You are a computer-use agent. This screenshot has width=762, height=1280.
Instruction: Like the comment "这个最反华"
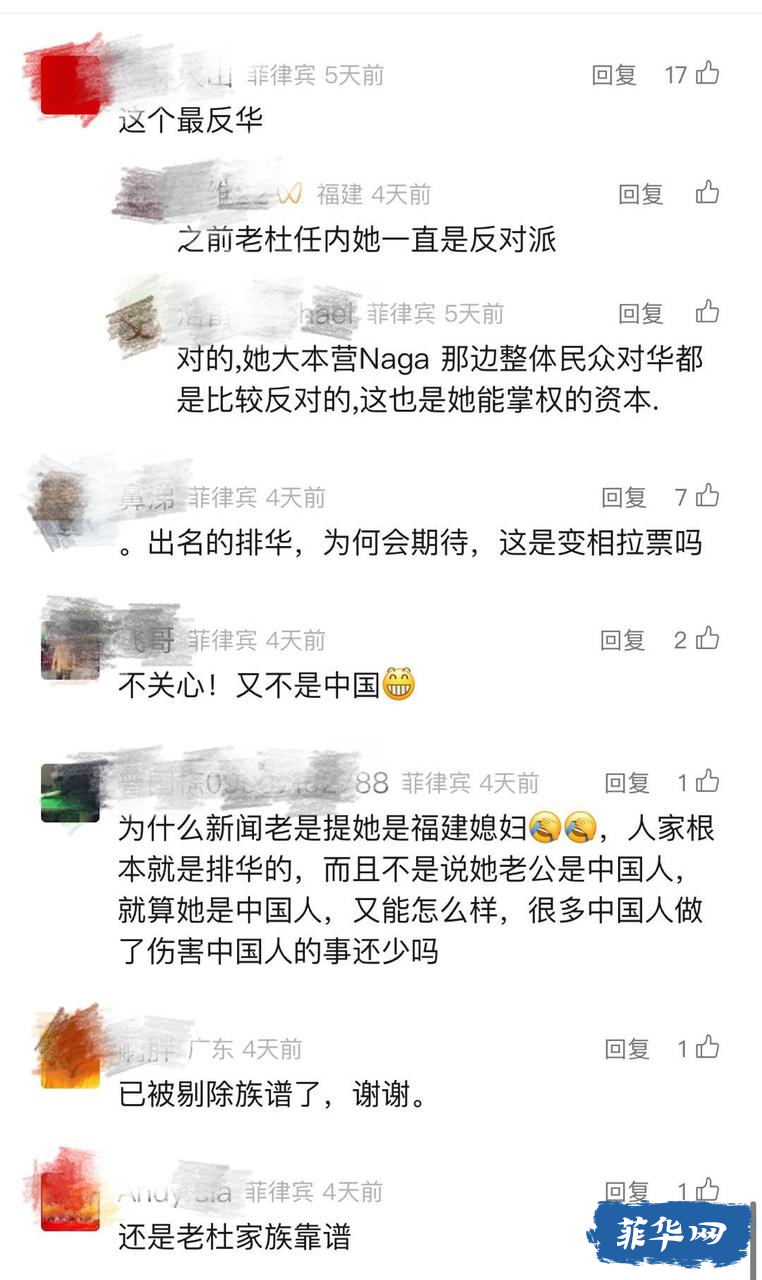tap(707, 73)
